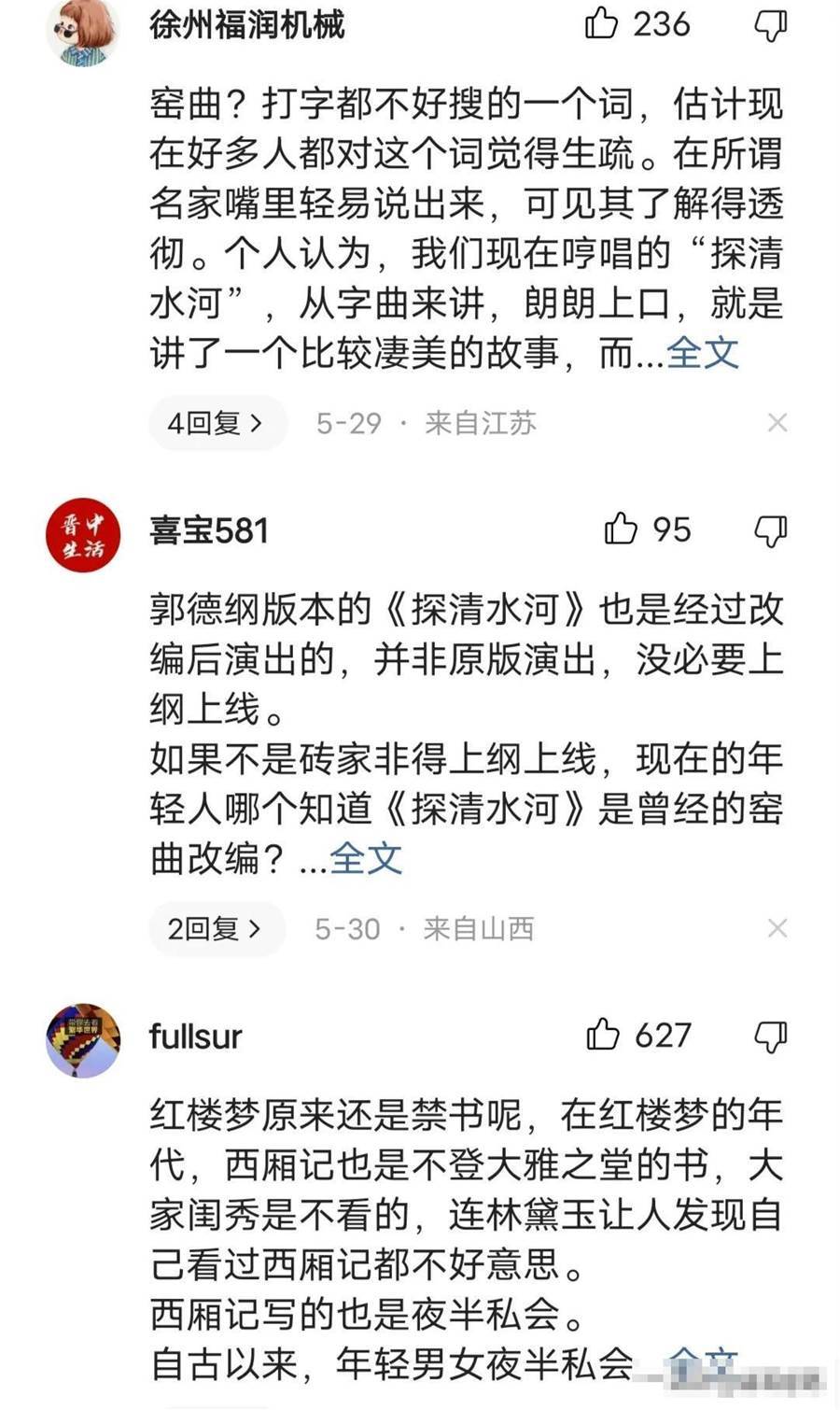Dislike 喜宝581's comment
This screenshot has height=1410, width=840.
tap(771, 531)
